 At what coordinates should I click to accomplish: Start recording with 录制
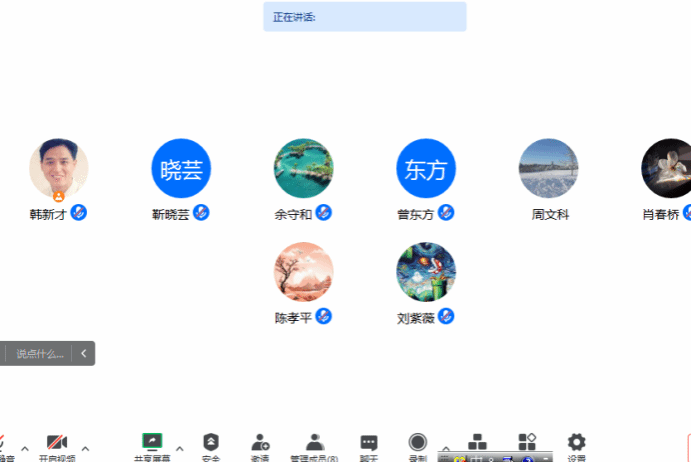tap(418, 446)
